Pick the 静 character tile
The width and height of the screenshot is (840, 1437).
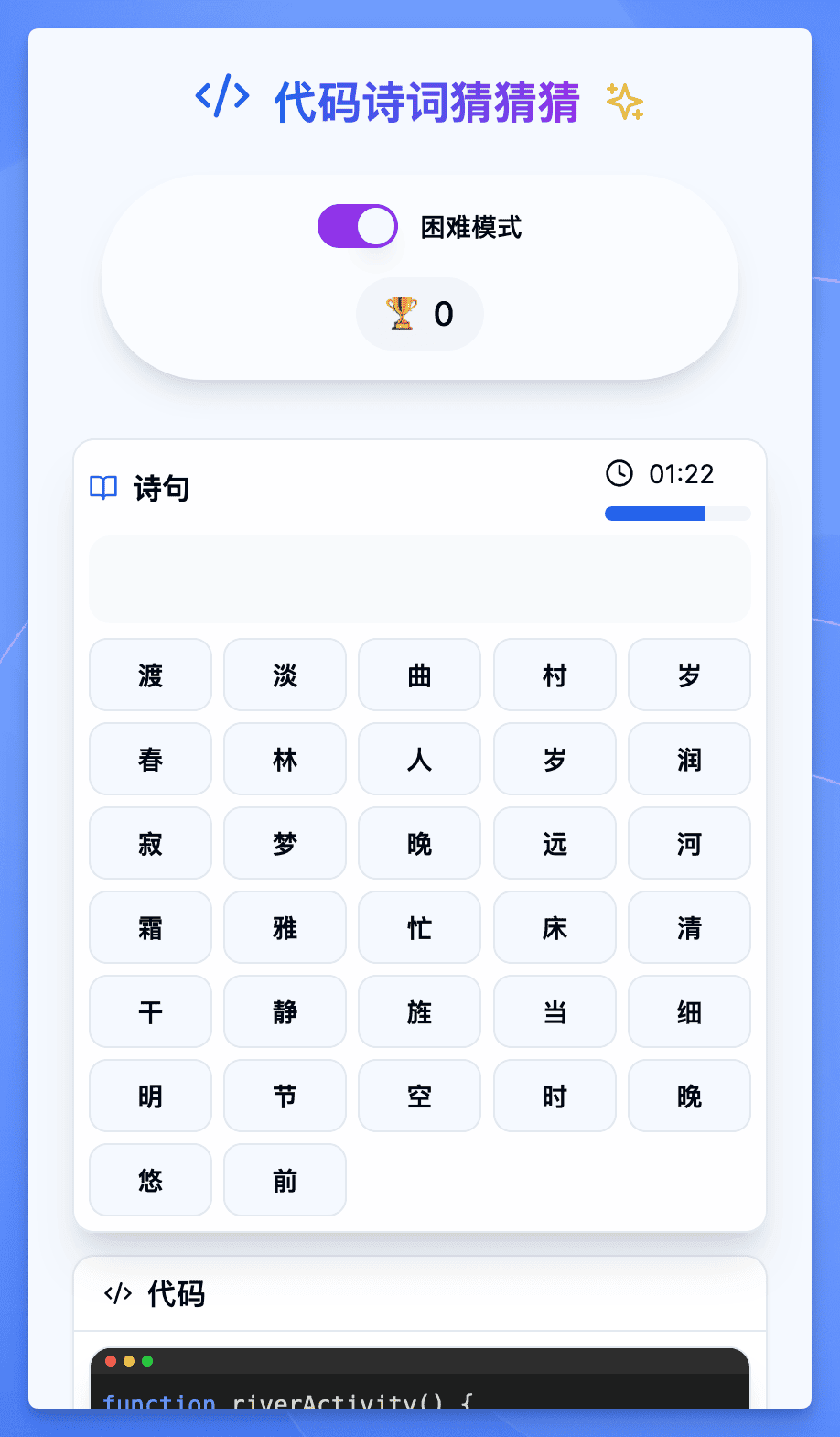pos(285,1011)
